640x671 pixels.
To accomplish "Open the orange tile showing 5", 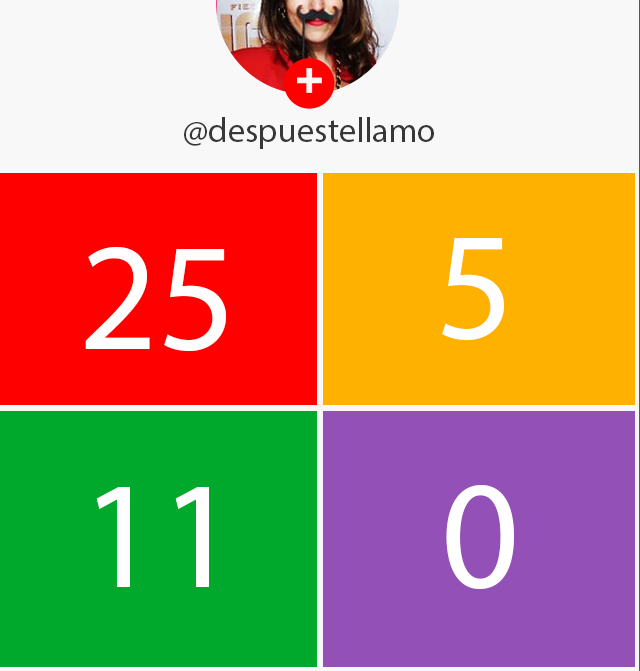I will [479, 289].
